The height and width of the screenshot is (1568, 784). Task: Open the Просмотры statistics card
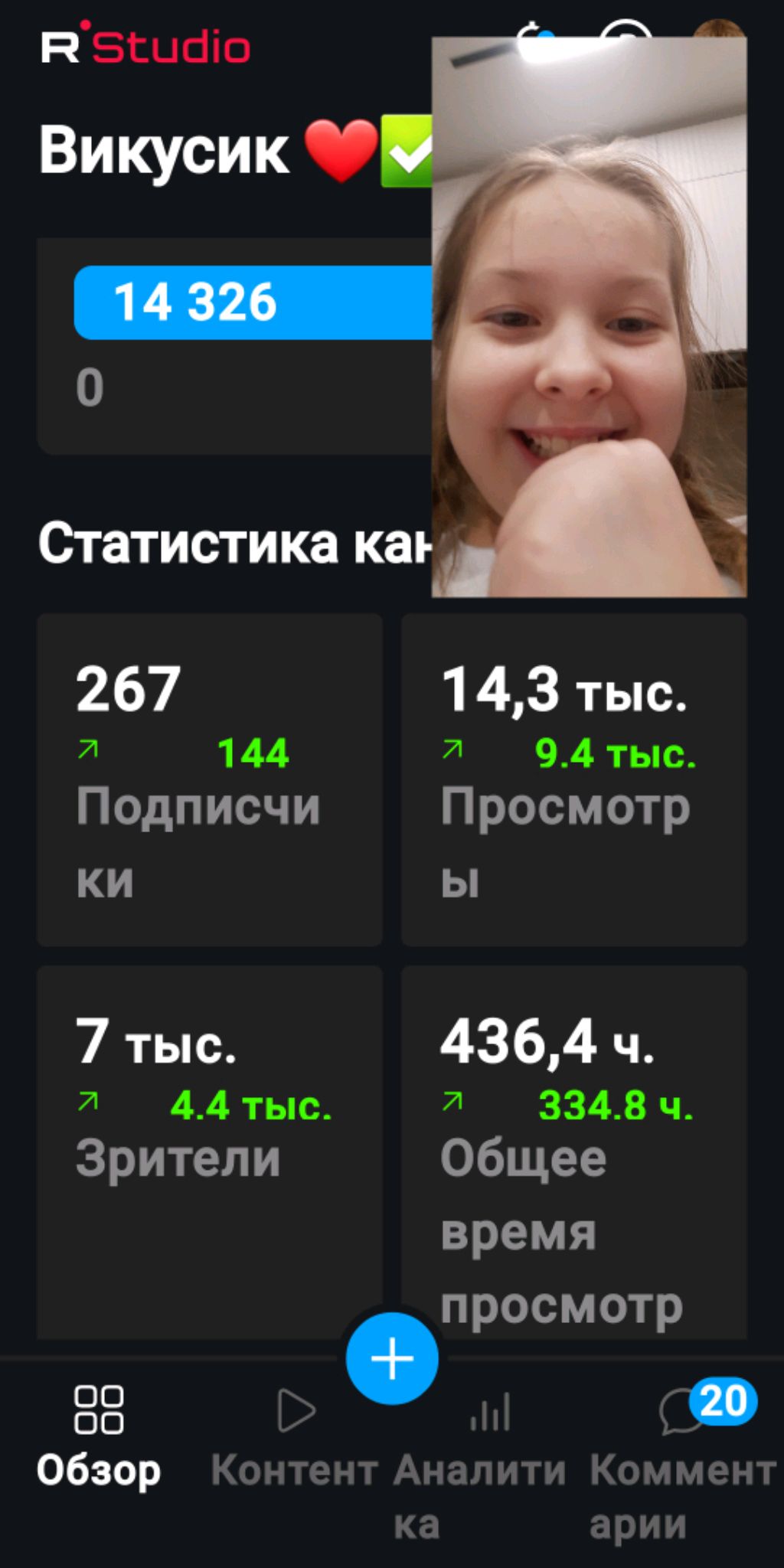coord(573,779)
